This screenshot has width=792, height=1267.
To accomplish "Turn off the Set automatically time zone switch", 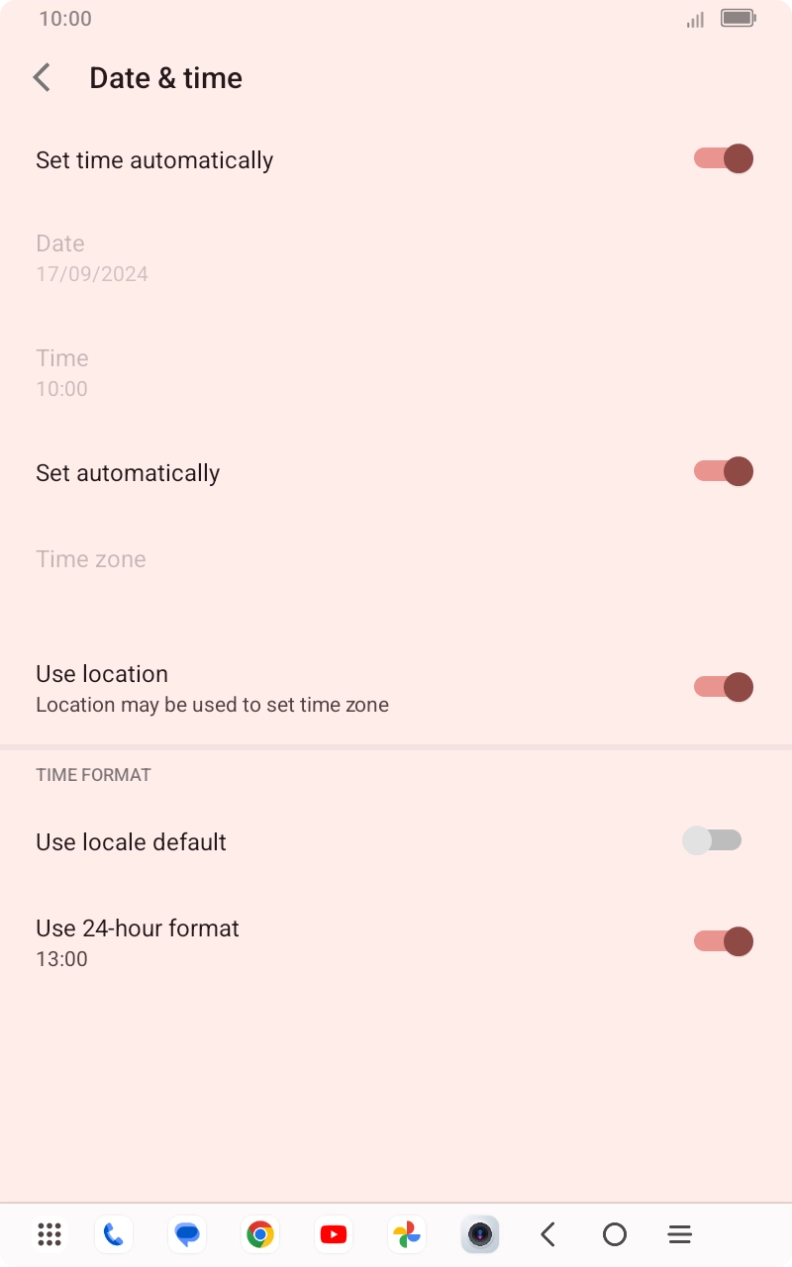I will [722, 471].
